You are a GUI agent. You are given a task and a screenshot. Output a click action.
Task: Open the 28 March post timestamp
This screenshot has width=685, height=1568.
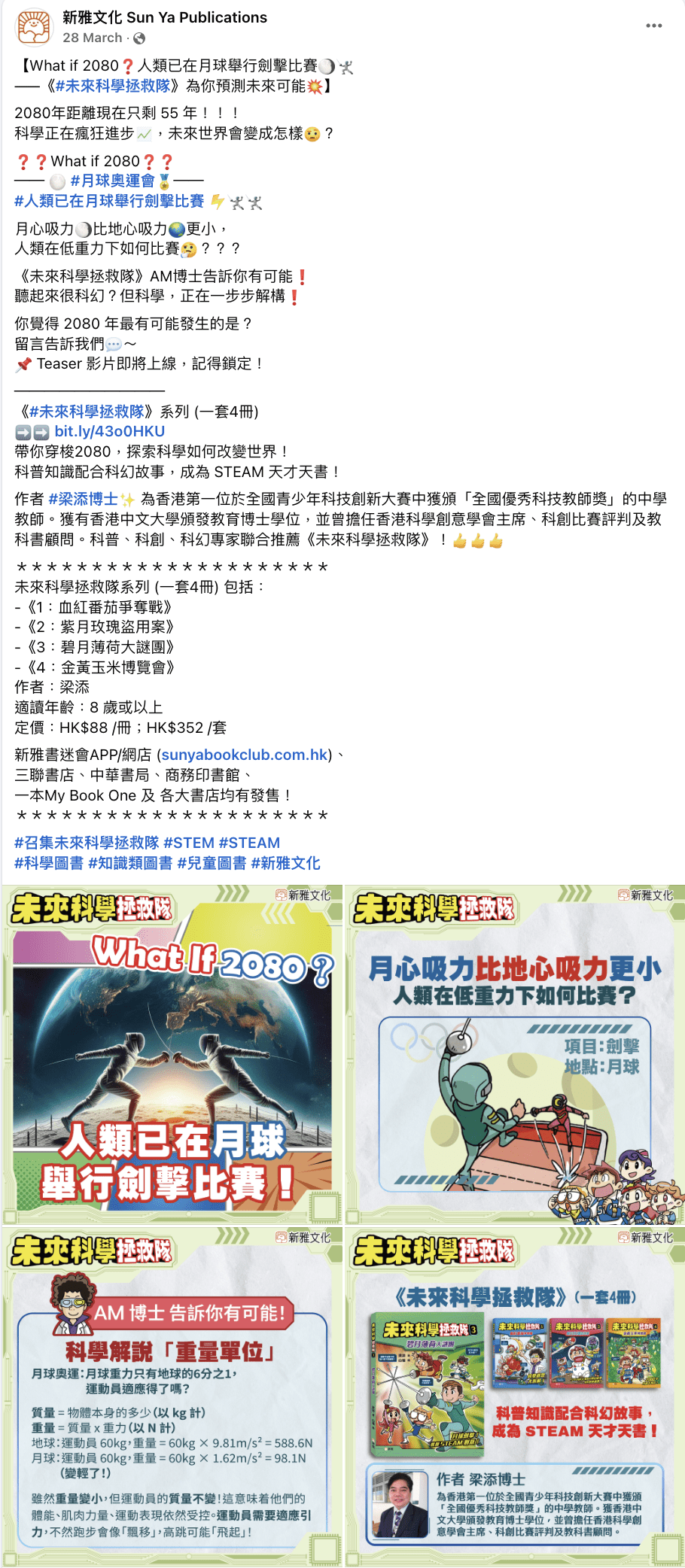[92, 38]
